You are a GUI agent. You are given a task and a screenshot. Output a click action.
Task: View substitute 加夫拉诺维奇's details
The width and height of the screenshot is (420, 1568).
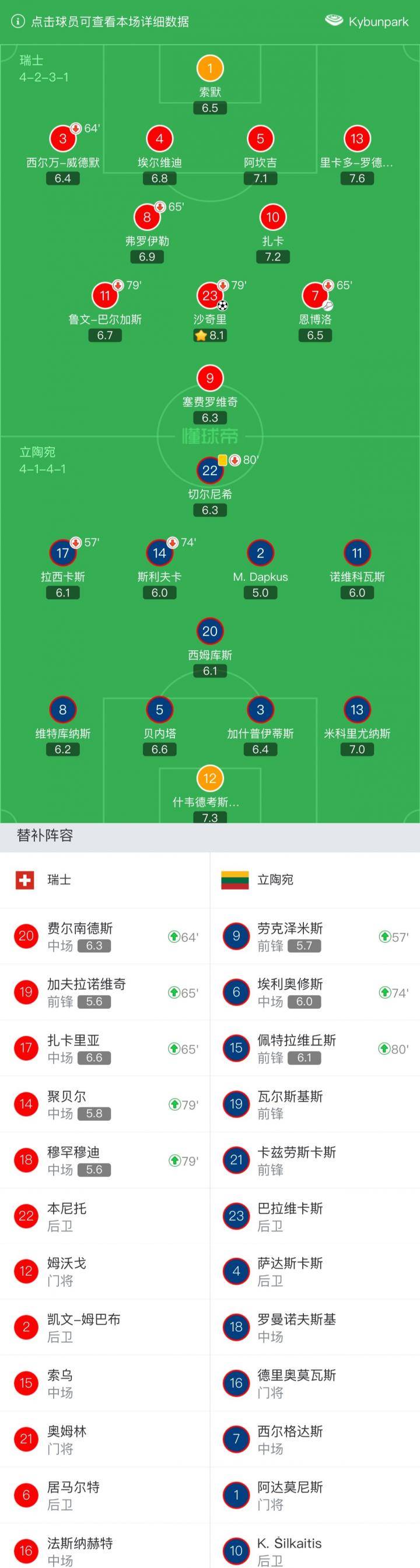pos(104,992)
